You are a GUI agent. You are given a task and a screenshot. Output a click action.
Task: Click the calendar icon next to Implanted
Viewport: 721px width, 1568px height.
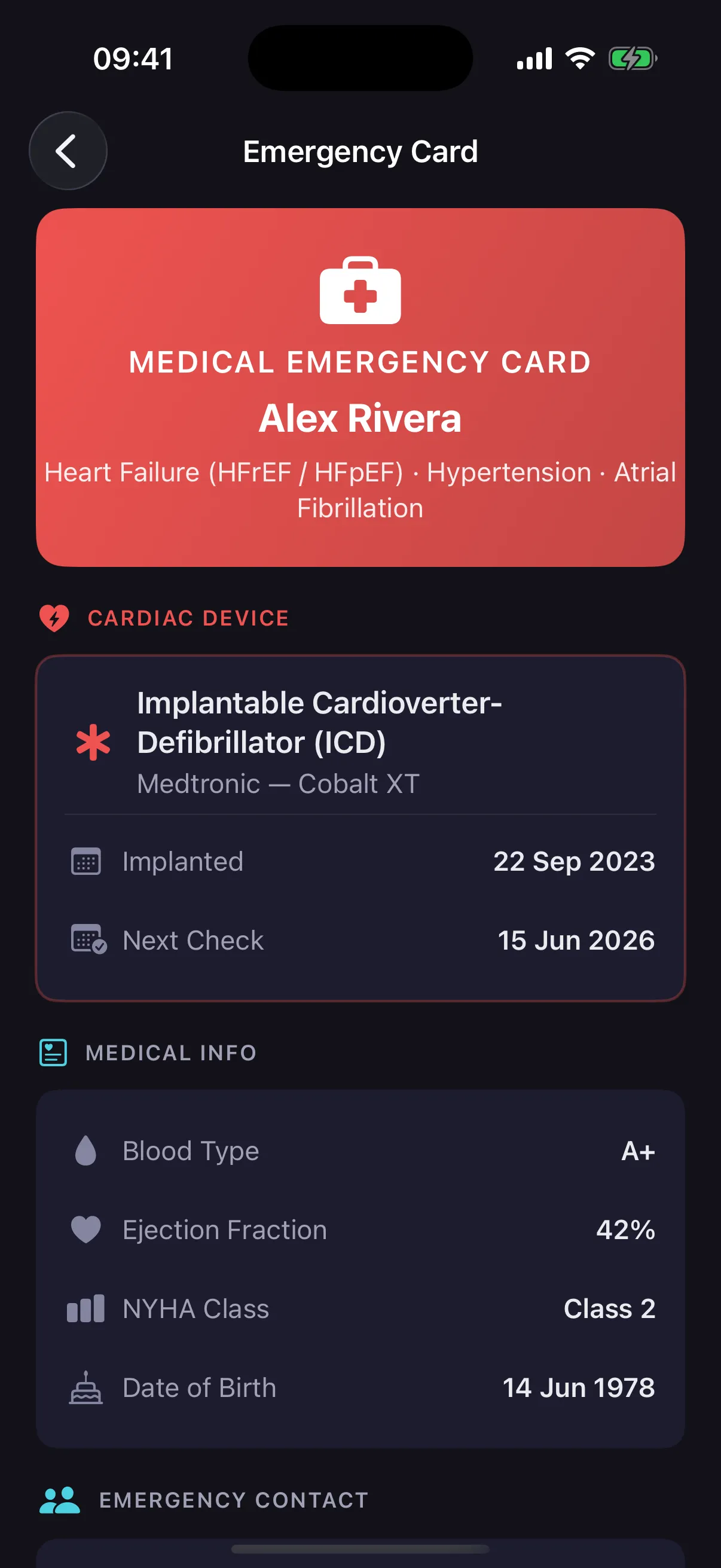point(85,861)
